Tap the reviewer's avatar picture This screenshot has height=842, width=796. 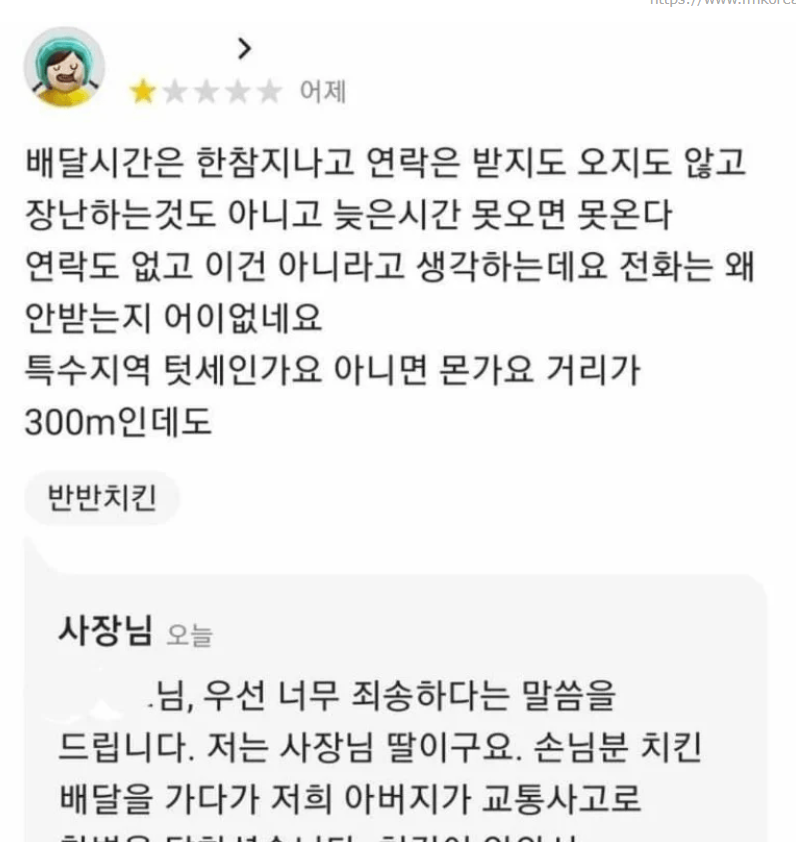point(64,67)
